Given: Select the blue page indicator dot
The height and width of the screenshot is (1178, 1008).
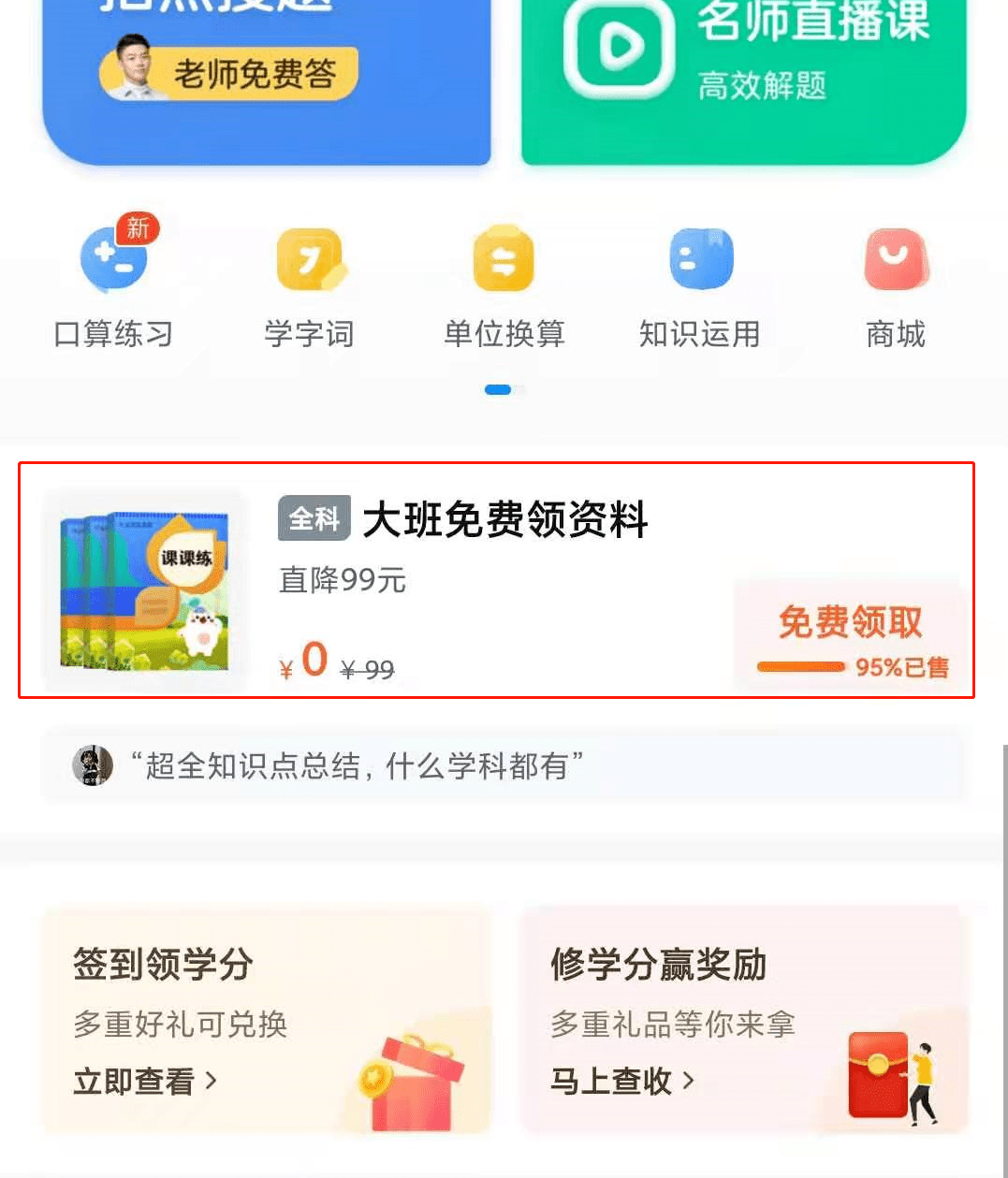Looking at the screenshot, I should [x=498, y=388].
